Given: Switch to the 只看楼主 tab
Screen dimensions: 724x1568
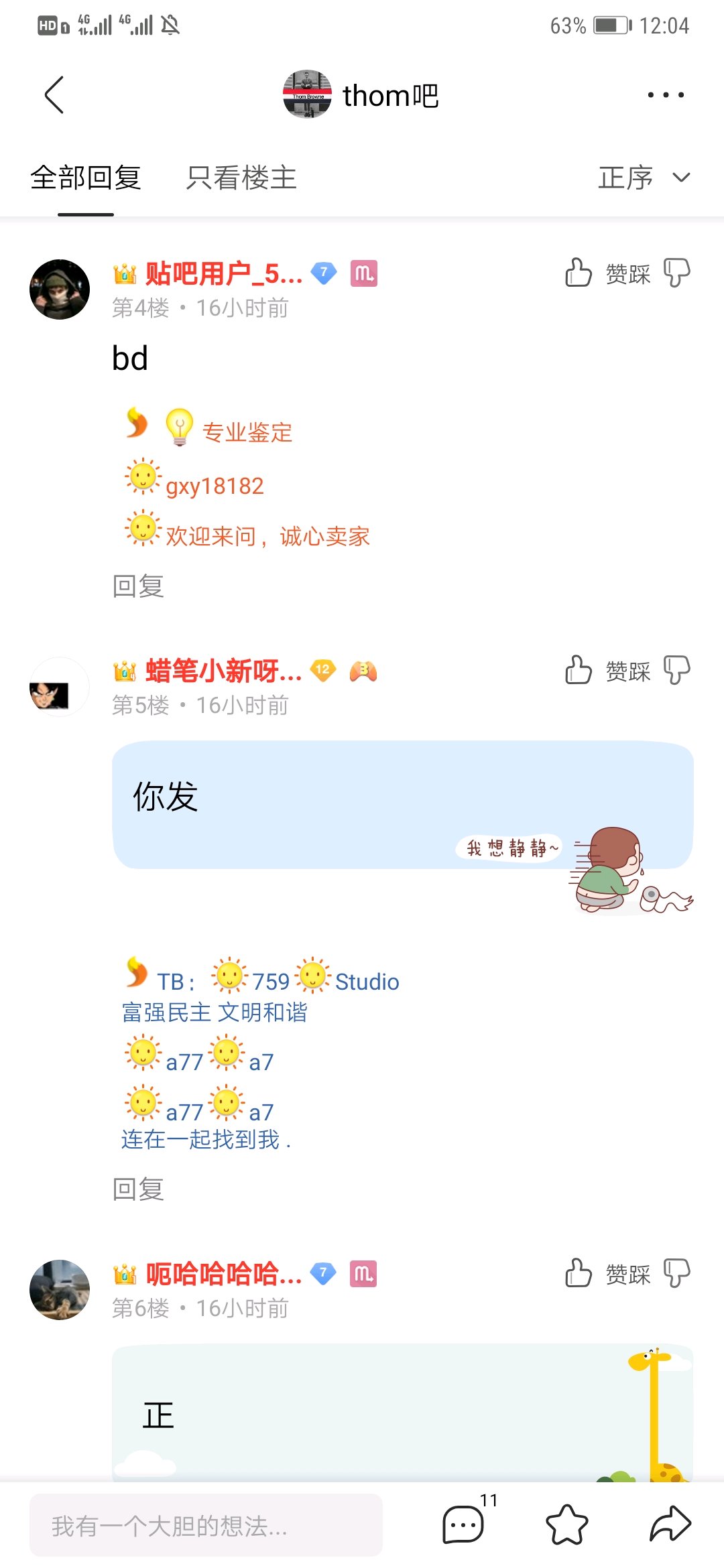Looking at the screenshot, I should click(241, 178).
